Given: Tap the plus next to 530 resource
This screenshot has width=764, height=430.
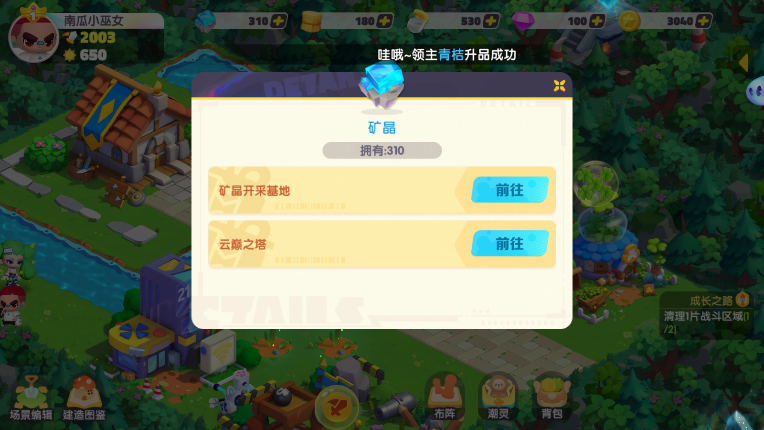Looking at the screenshot, I should coord(492,20).
